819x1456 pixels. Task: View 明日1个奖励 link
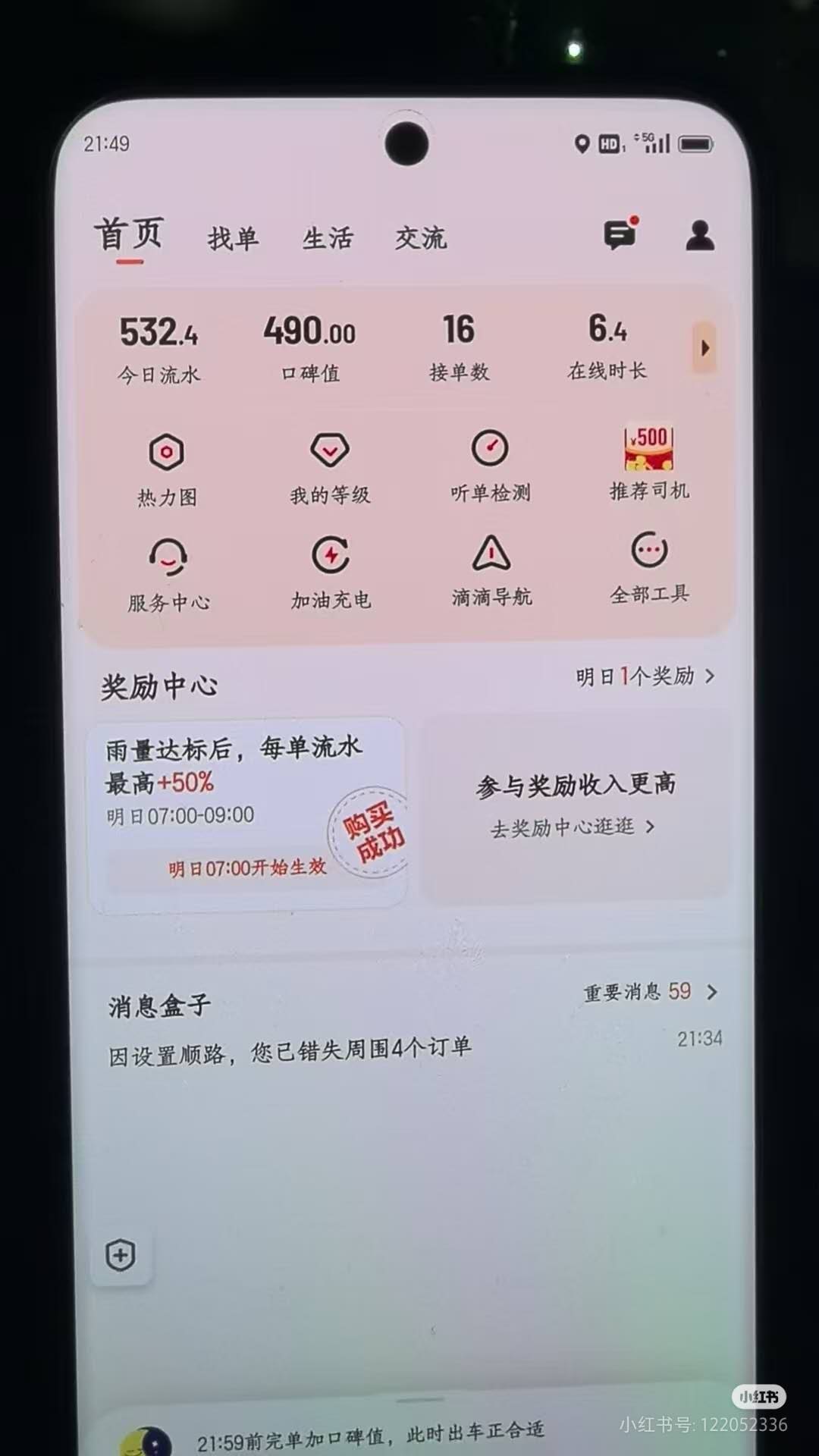coord(645,676)
